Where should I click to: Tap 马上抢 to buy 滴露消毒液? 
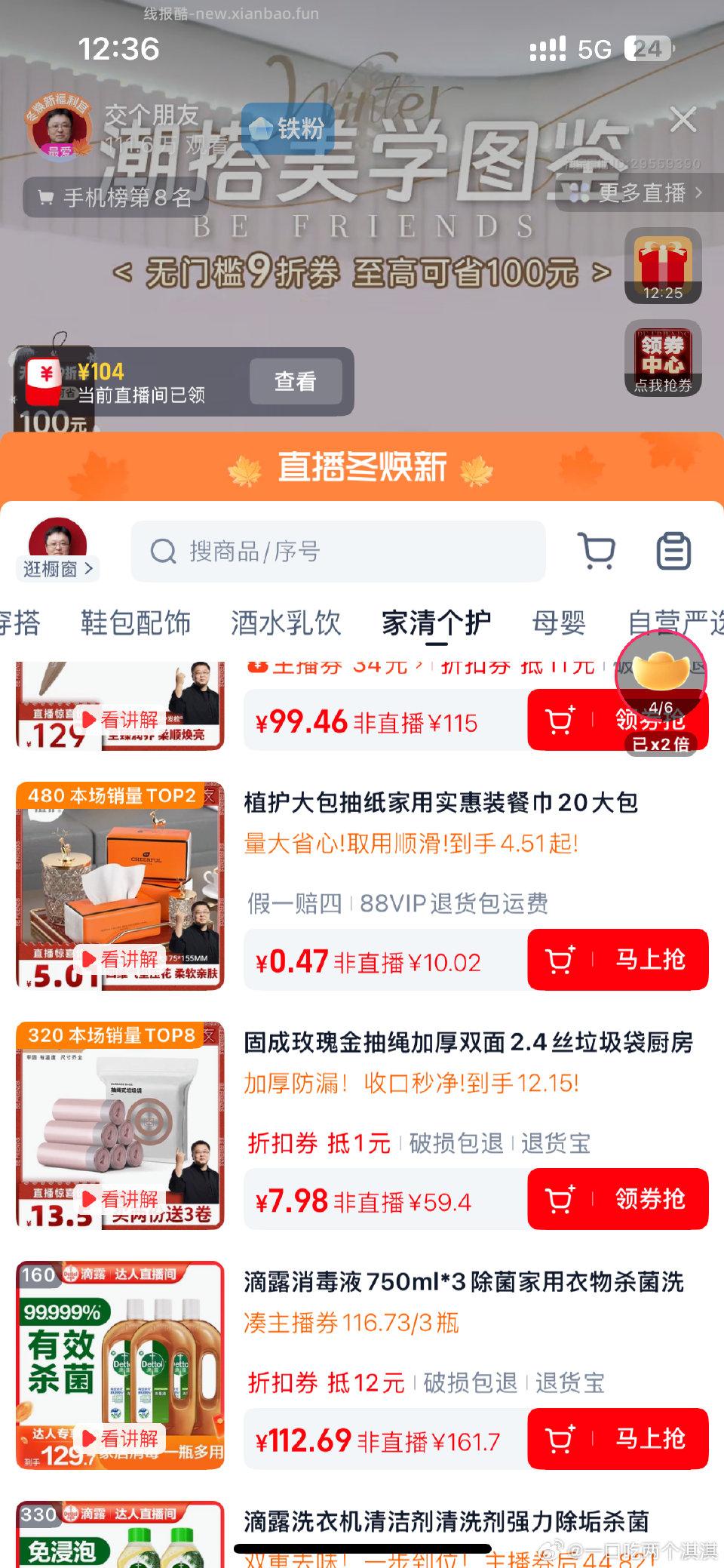652,1437
